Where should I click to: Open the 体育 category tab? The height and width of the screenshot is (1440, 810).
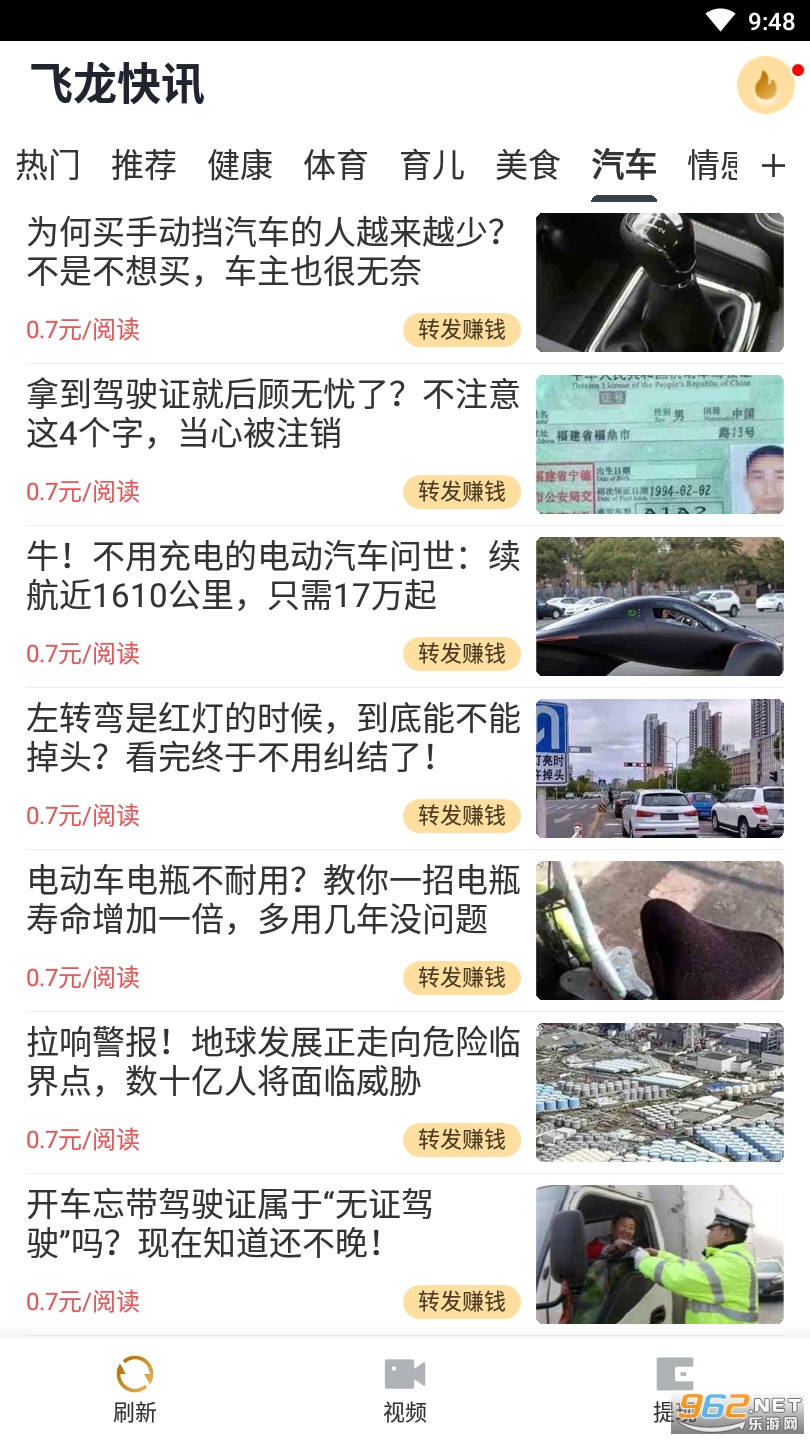(336, 165)
